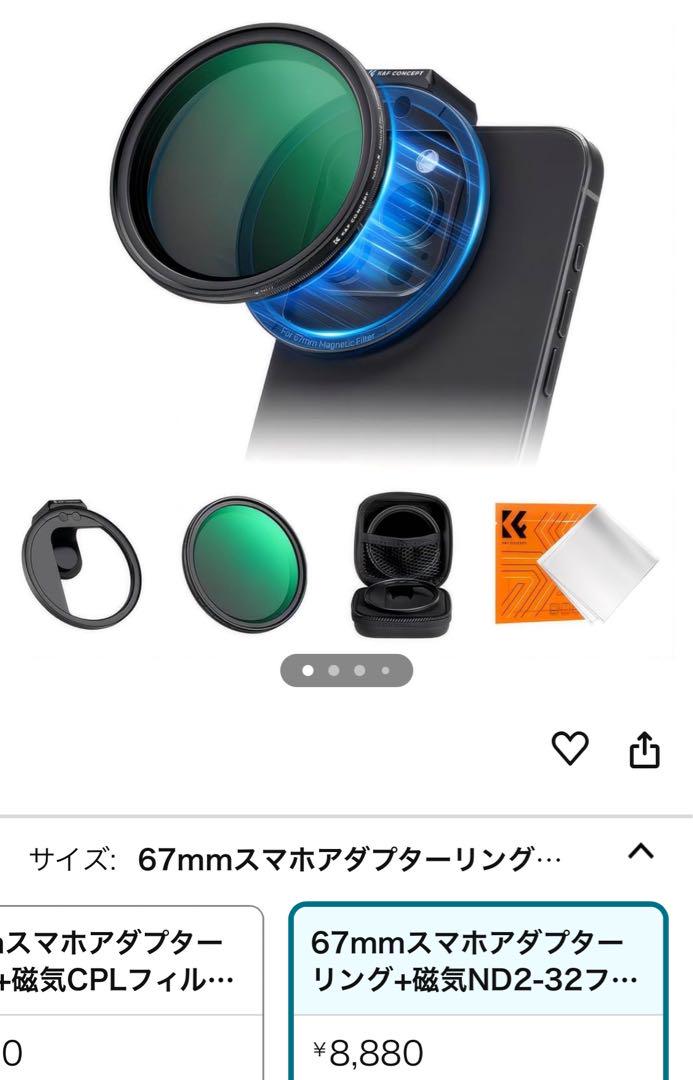This screenshot has height=1080, width=693.
Task: Open the main product image
Action: click(x=346, y=235)
